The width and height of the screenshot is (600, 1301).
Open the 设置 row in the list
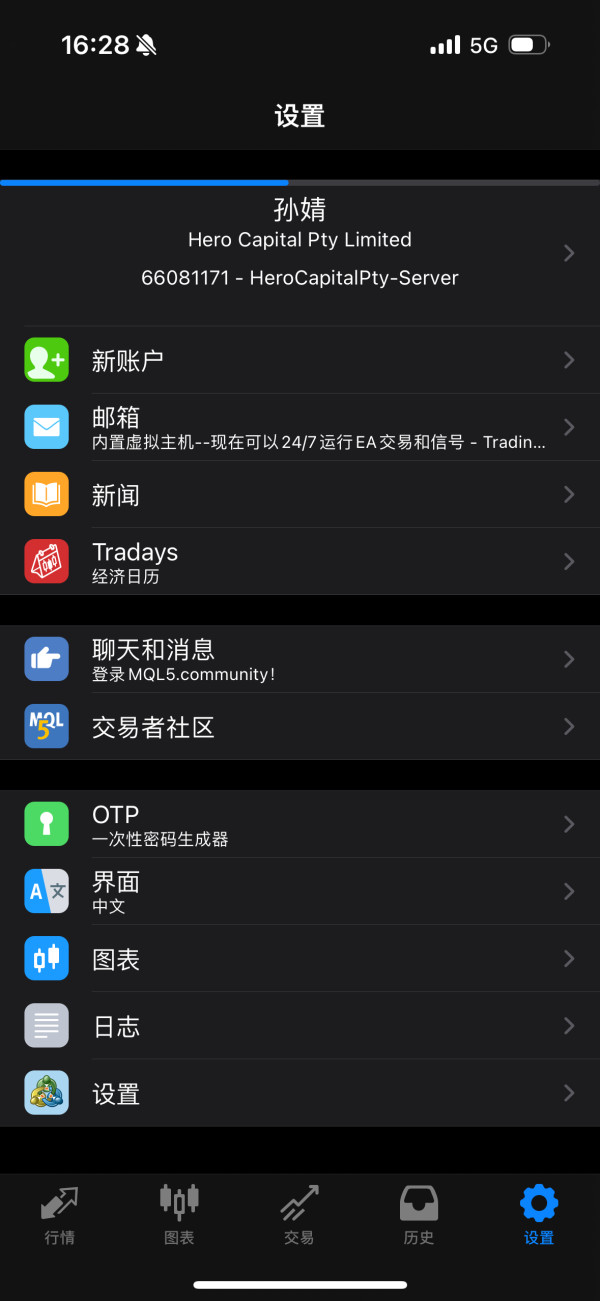pos(300,1093)
